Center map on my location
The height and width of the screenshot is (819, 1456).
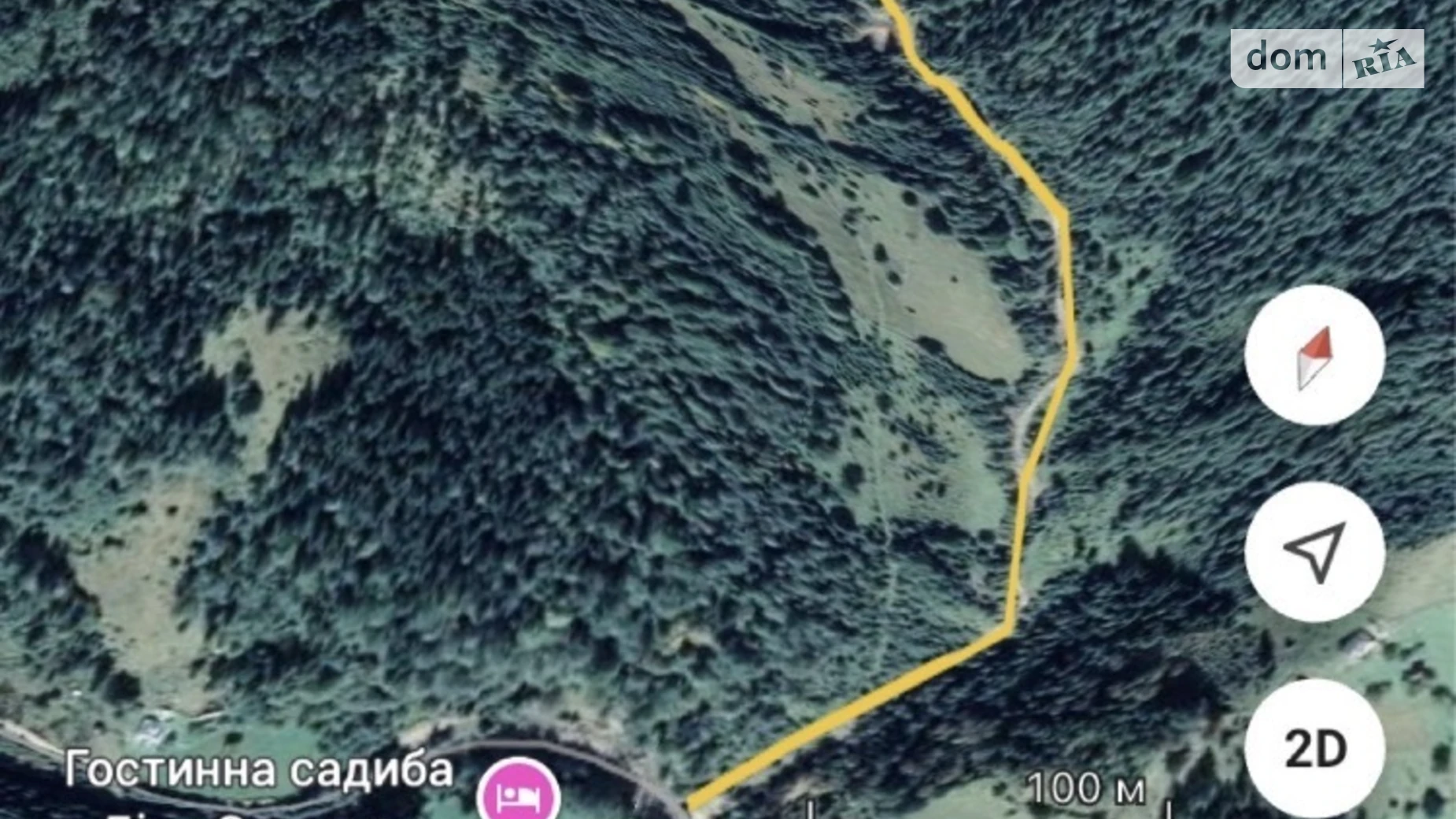(1314, 552)
